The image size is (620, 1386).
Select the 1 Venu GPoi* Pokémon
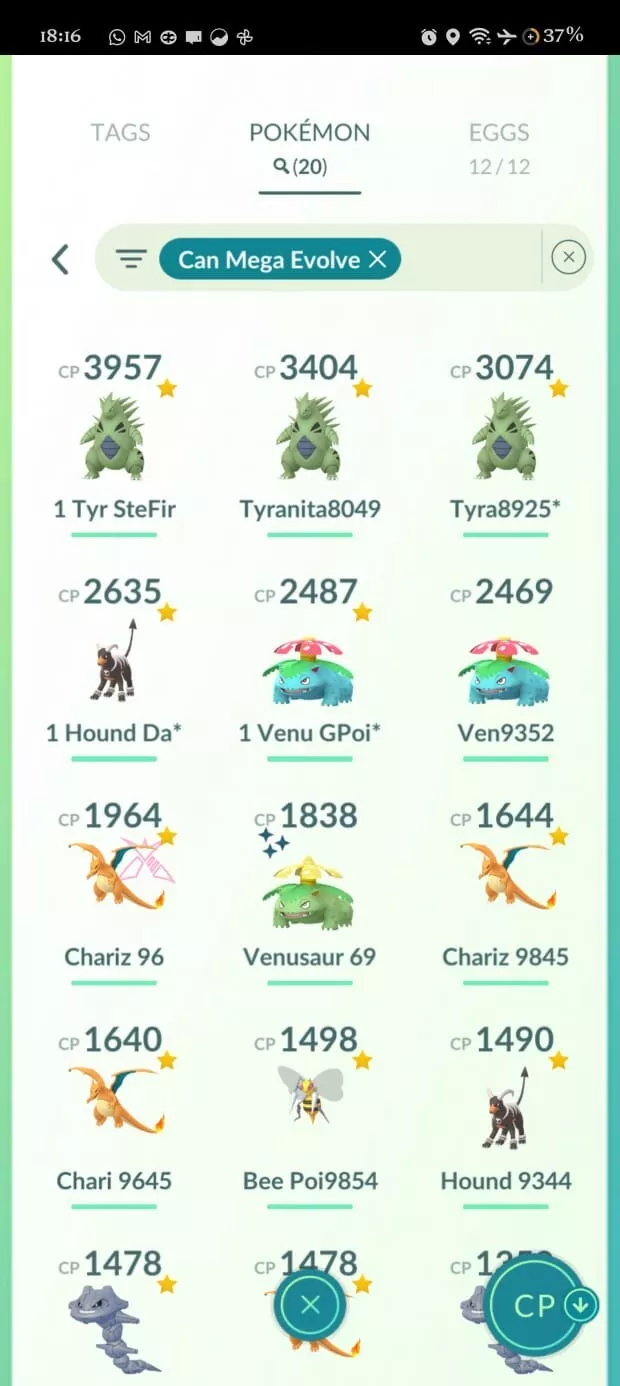point(310,661)
